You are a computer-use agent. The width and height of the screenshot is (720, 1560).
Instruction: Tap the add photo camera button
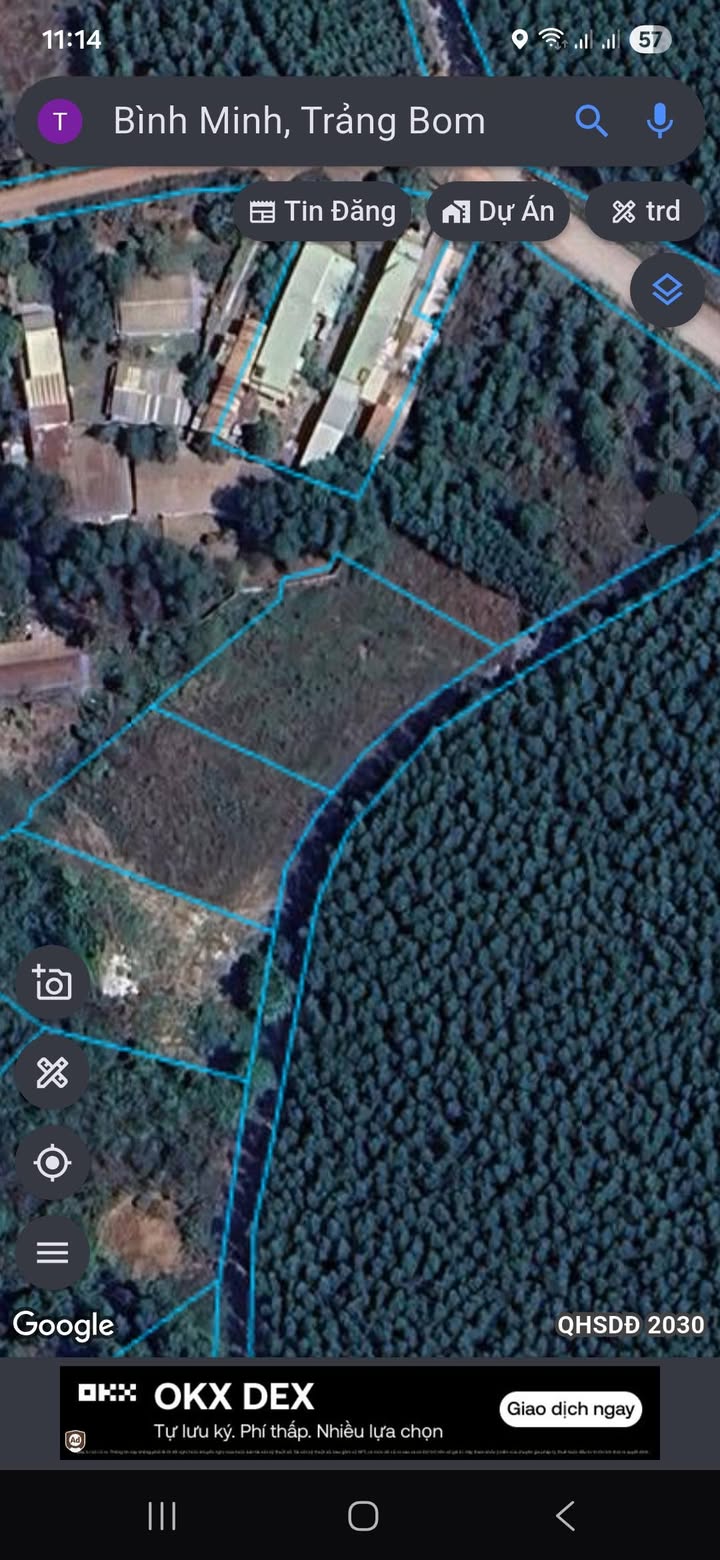pos(52,983)
